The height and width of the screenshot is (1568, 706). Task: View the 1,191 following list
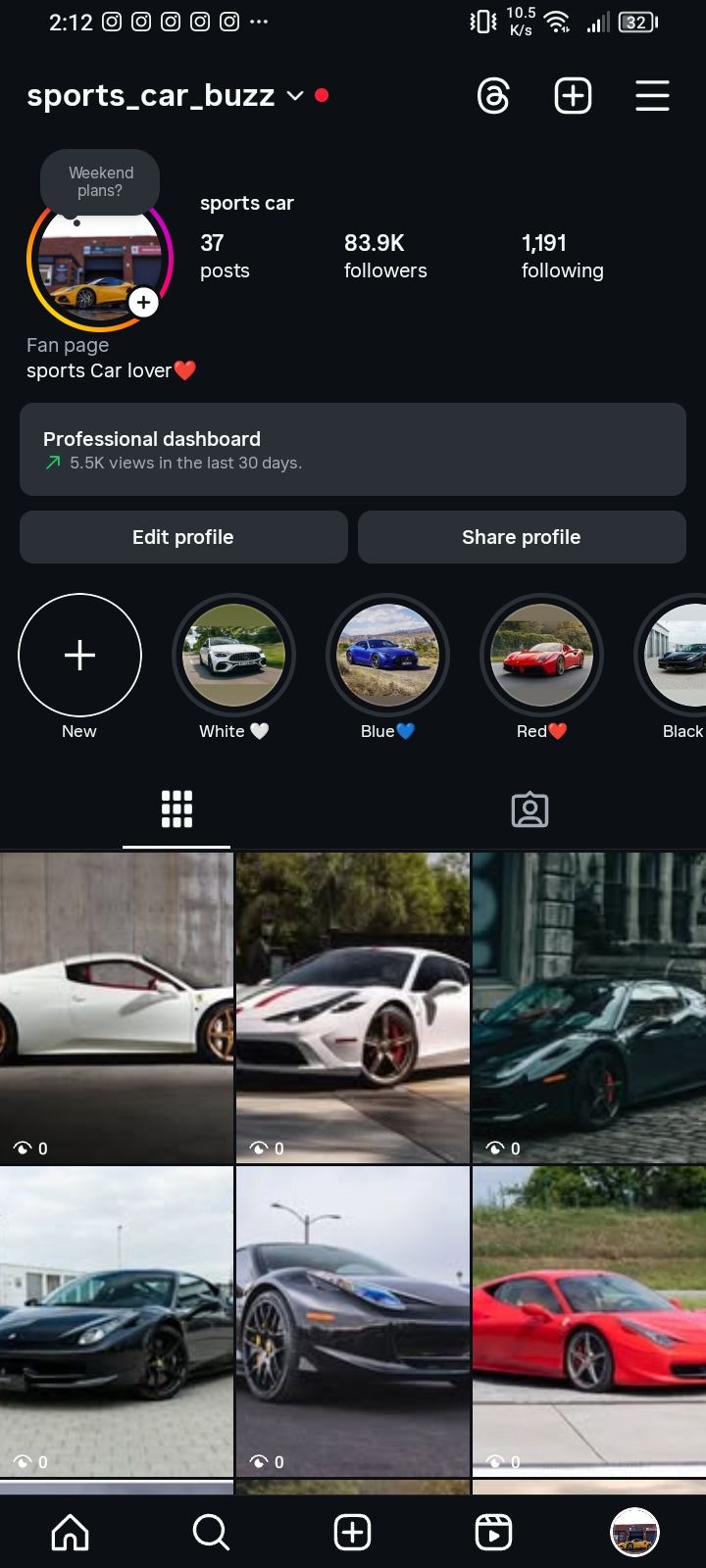pos(562,256)
